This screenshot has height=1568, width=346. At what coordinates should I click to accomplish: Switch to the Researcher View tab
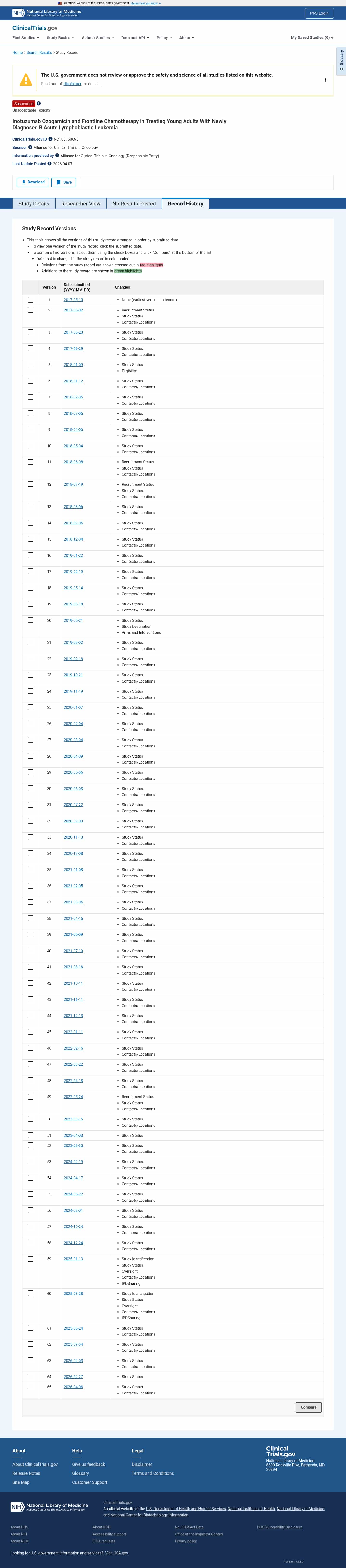80,204
